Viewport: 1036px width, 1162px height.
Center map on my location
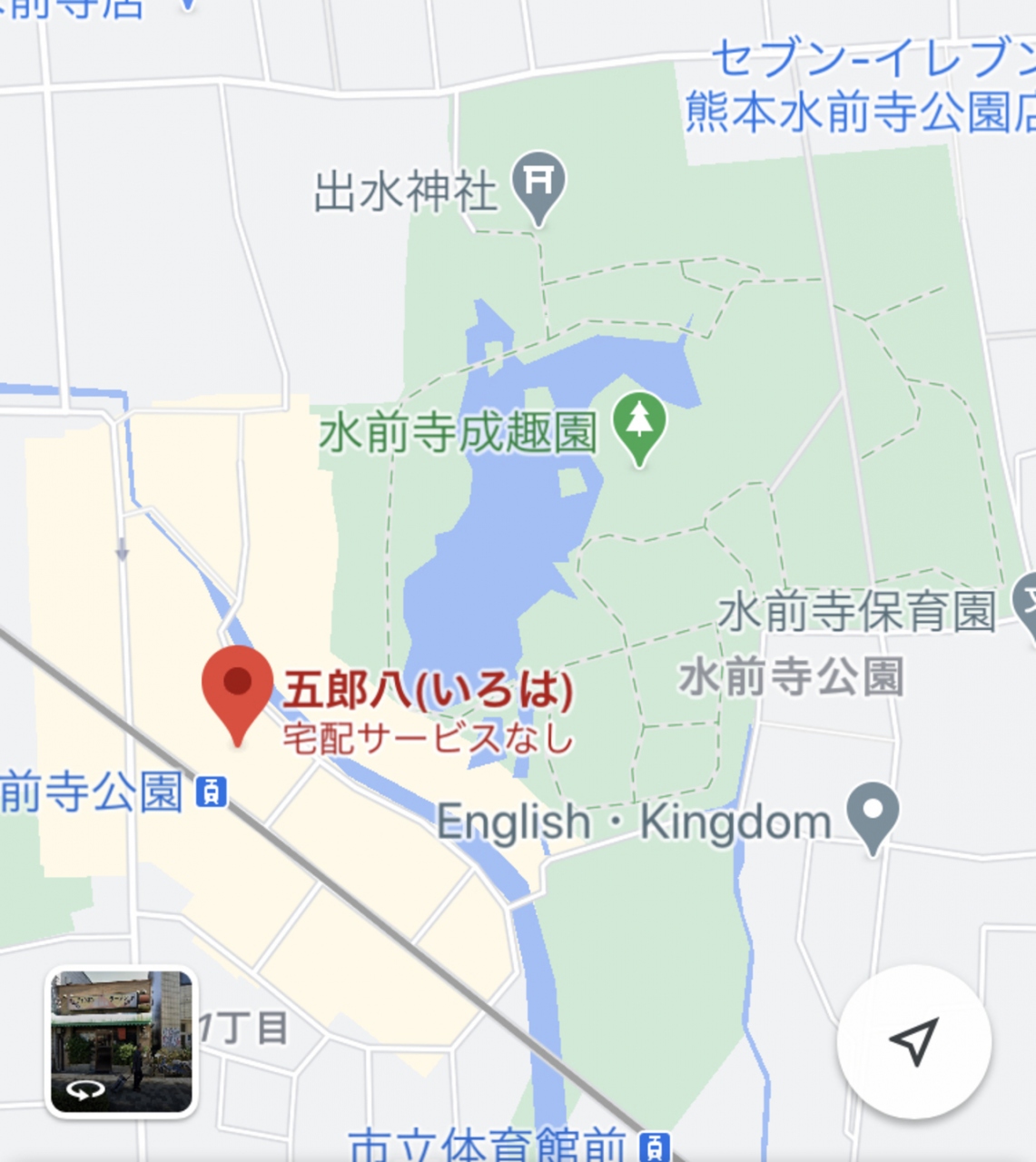(x=913, y=1041)
